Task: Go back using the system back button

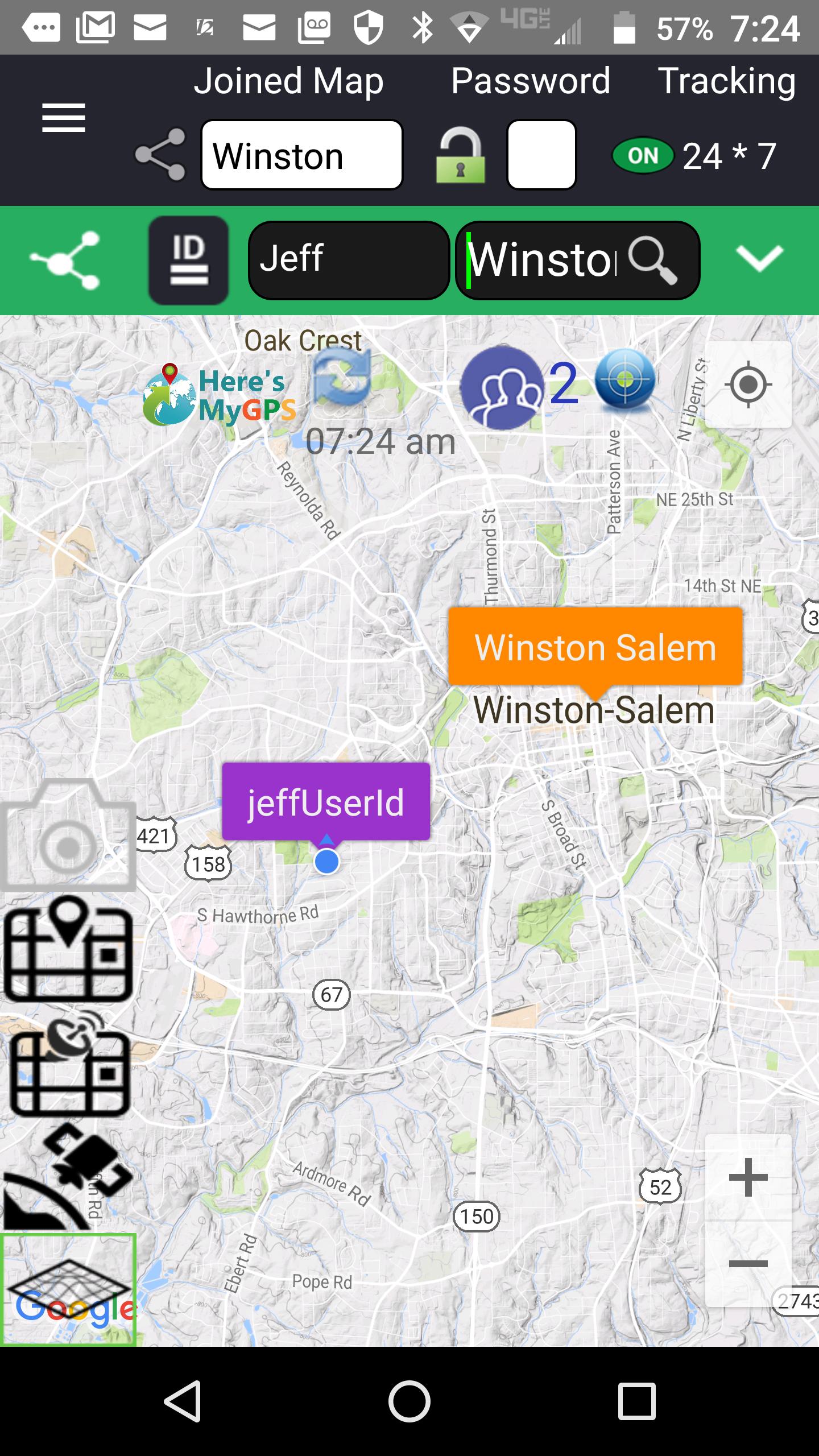Action: [183, 1401]
